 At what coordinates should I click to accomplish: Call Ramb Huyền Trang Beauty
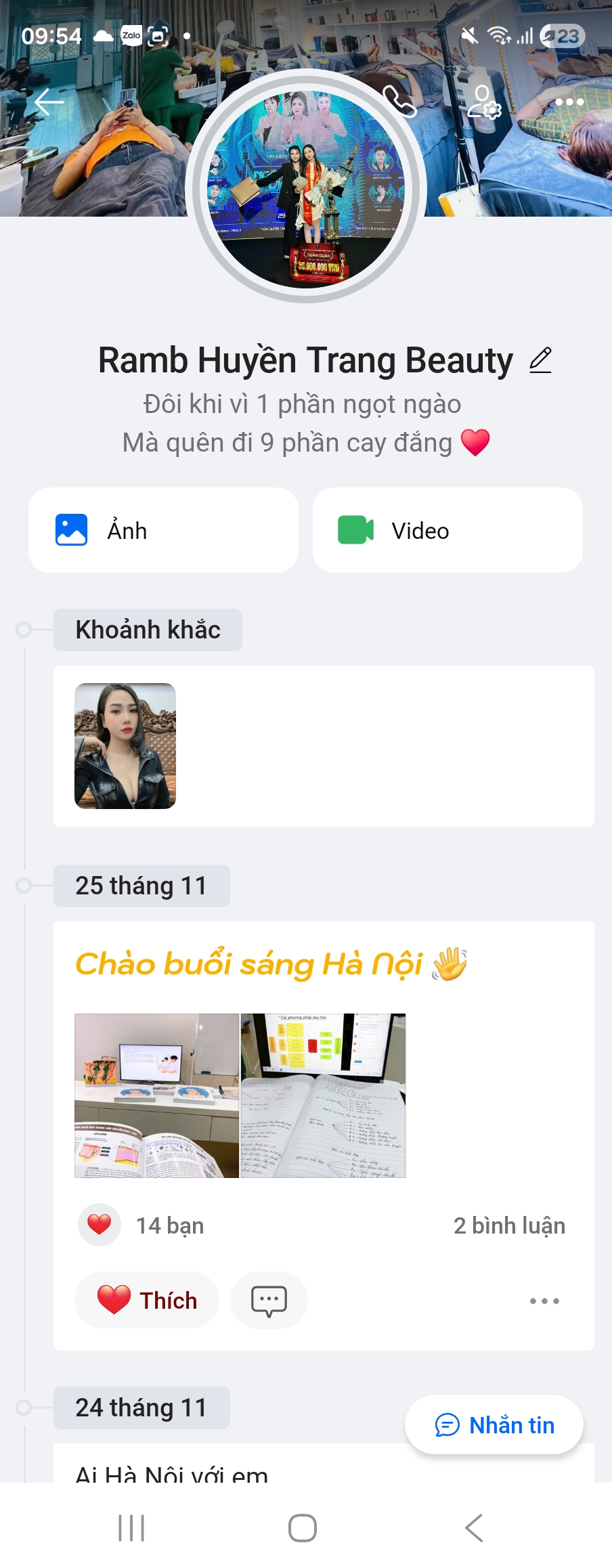click(x=399, y=102)
